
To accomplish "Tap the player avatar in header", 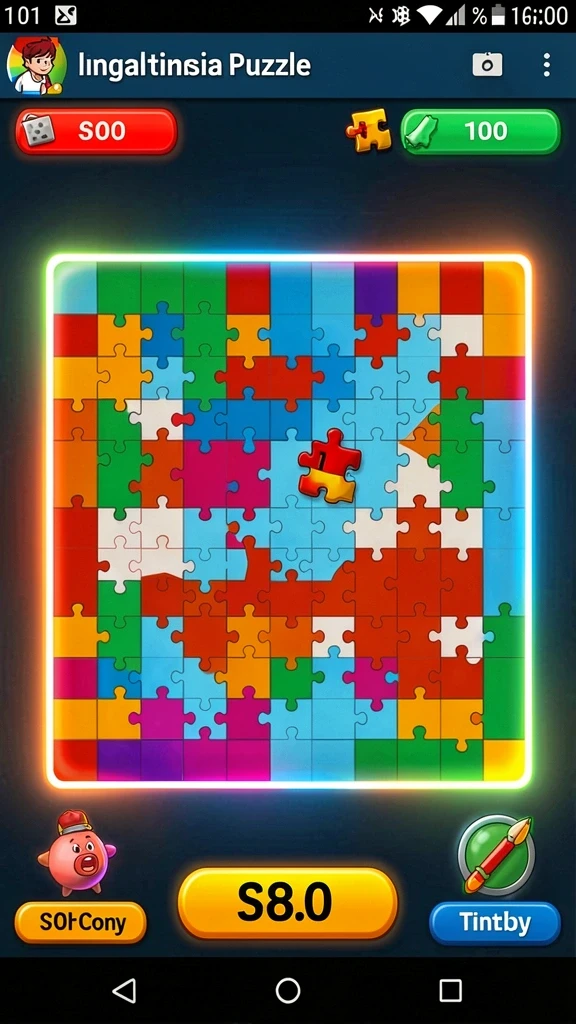I will (37, 65).
